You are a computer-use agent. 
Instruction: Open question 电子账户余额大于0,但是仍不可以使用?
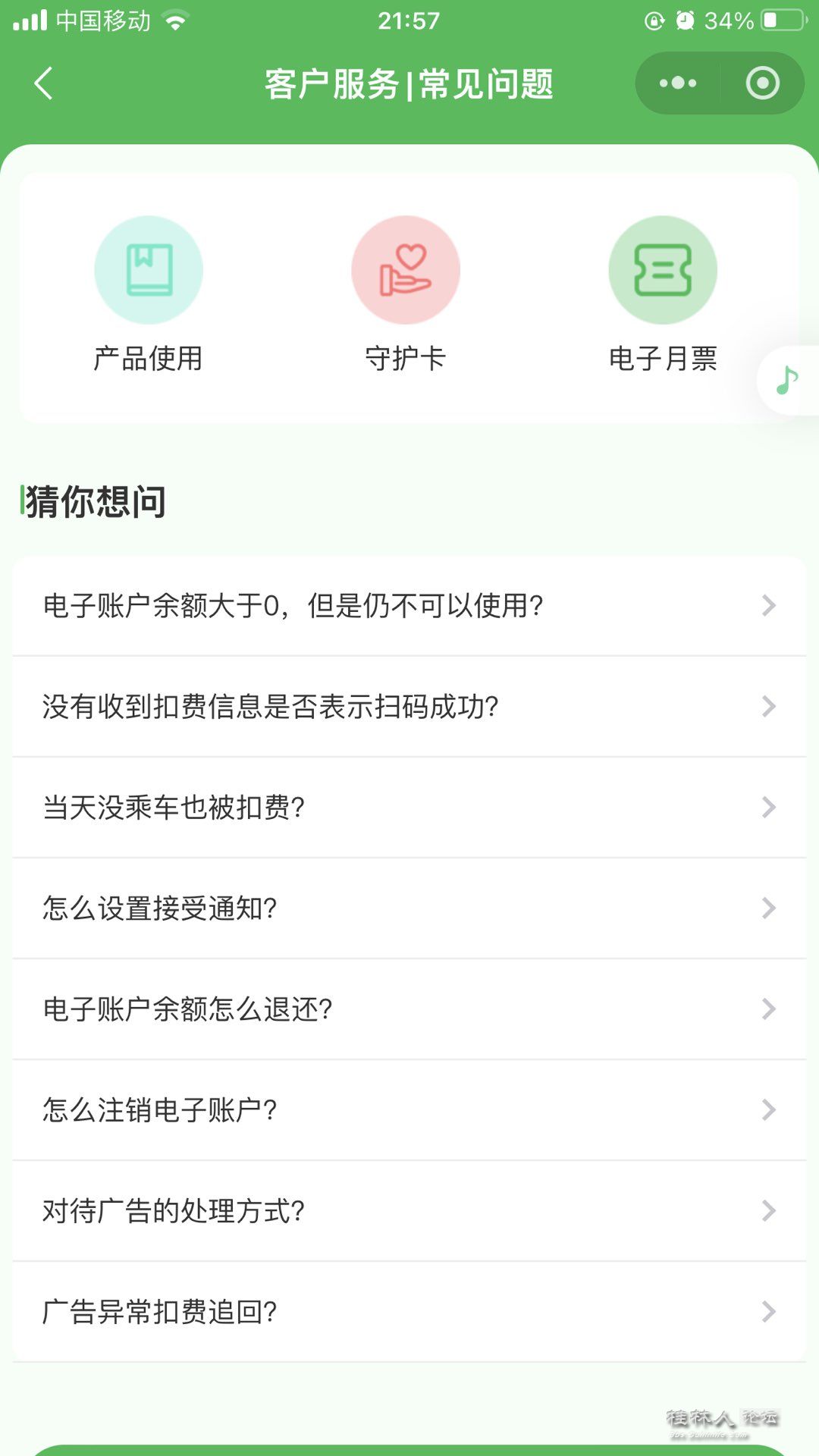click(409, 606)
